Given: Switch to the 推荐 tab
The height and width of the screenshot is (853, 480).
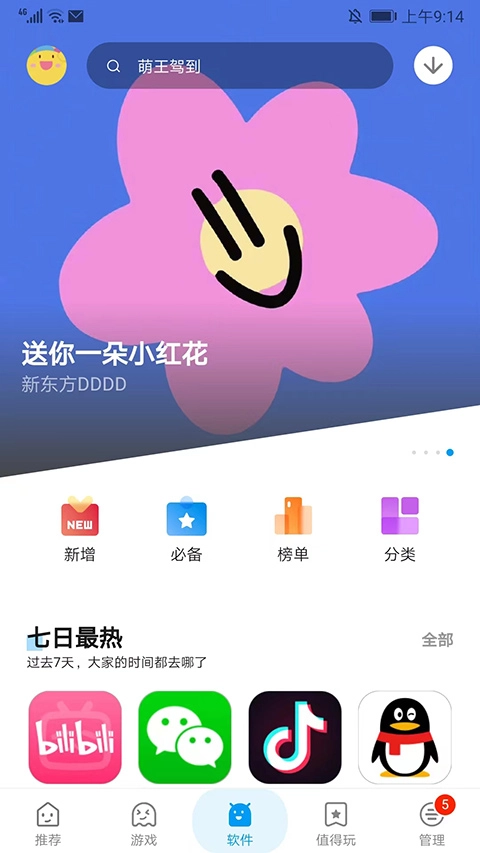Looking at the screenshot, I should (x=48, y=824).
